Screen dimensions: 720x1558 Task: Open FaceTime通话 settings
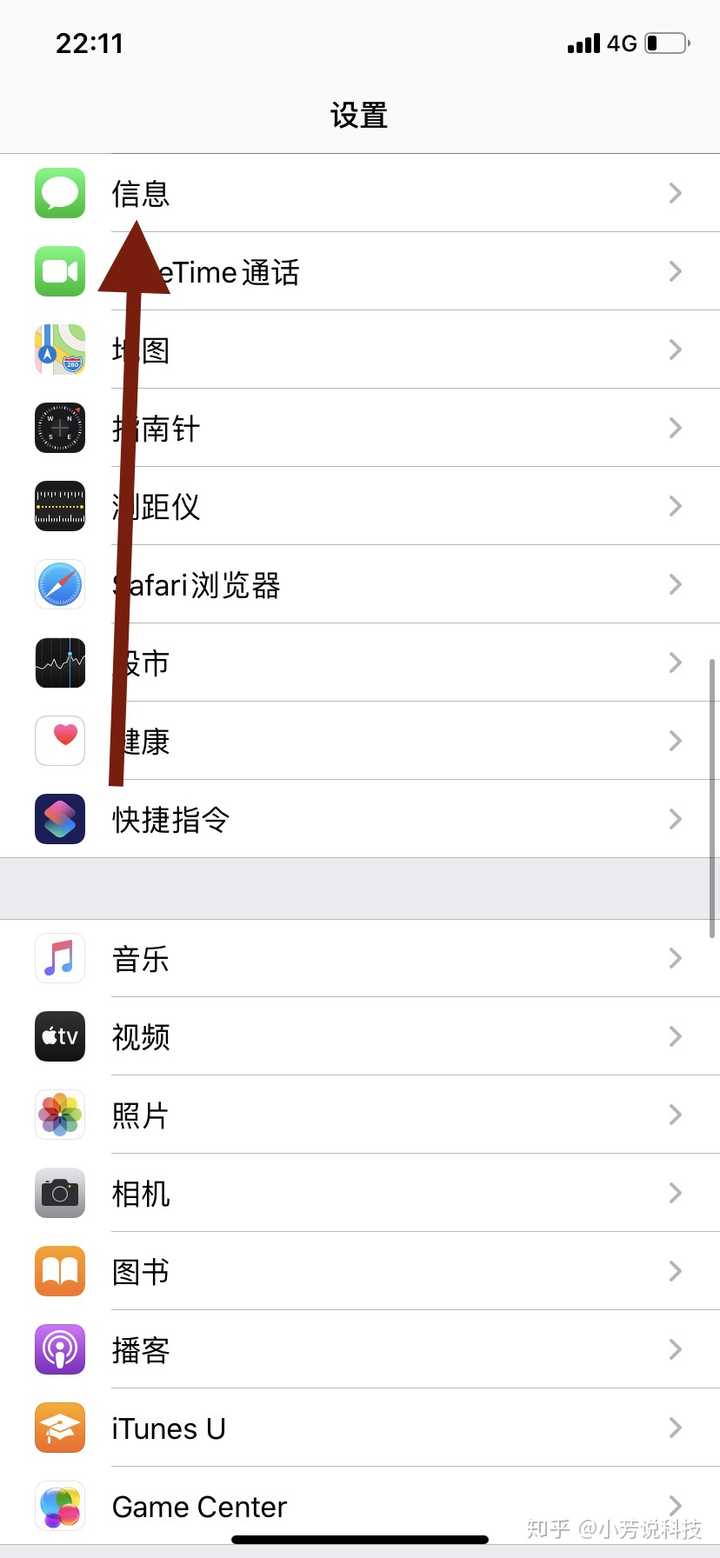point(360,272)
